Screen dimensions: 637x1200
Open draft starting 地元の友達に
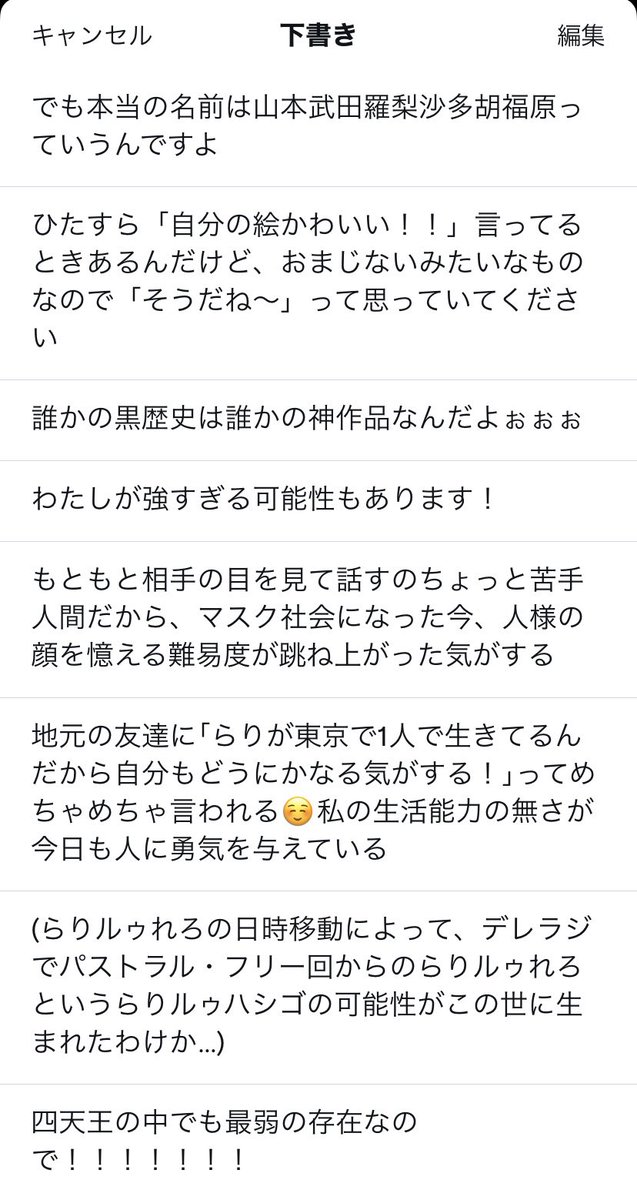point(318,793)
